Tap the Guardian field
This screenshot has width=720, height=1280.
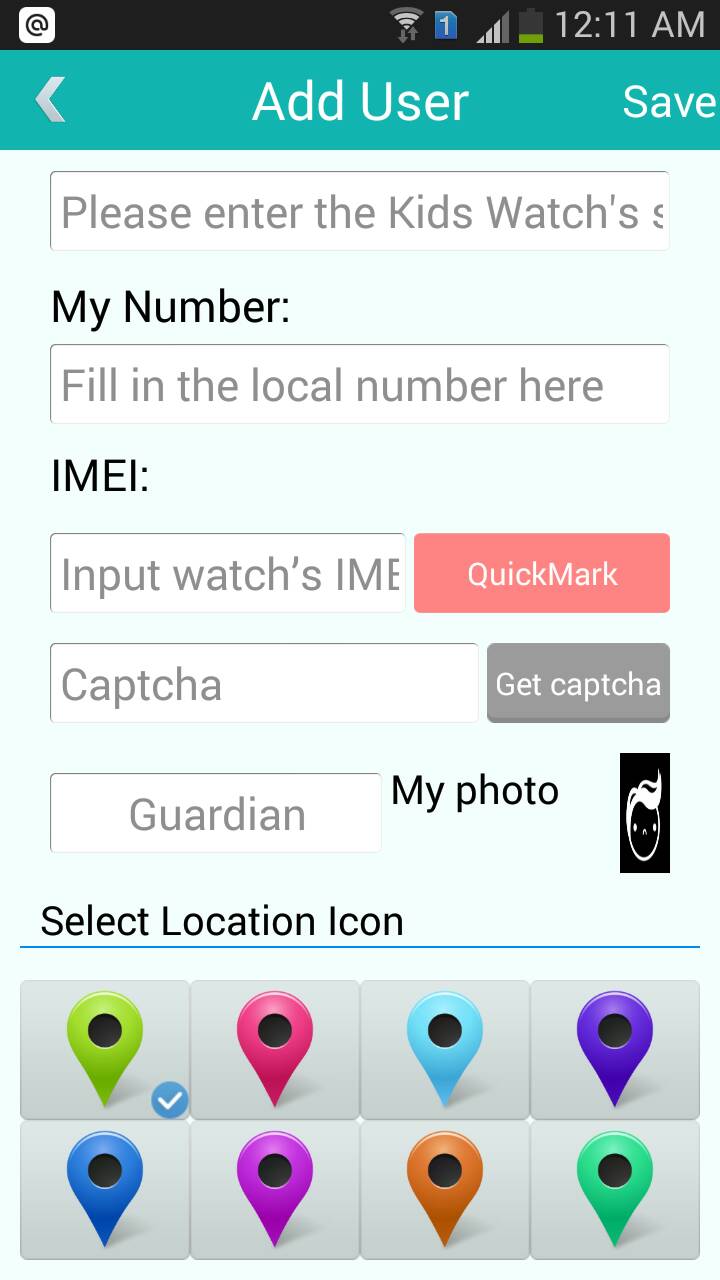pos(216,814)
